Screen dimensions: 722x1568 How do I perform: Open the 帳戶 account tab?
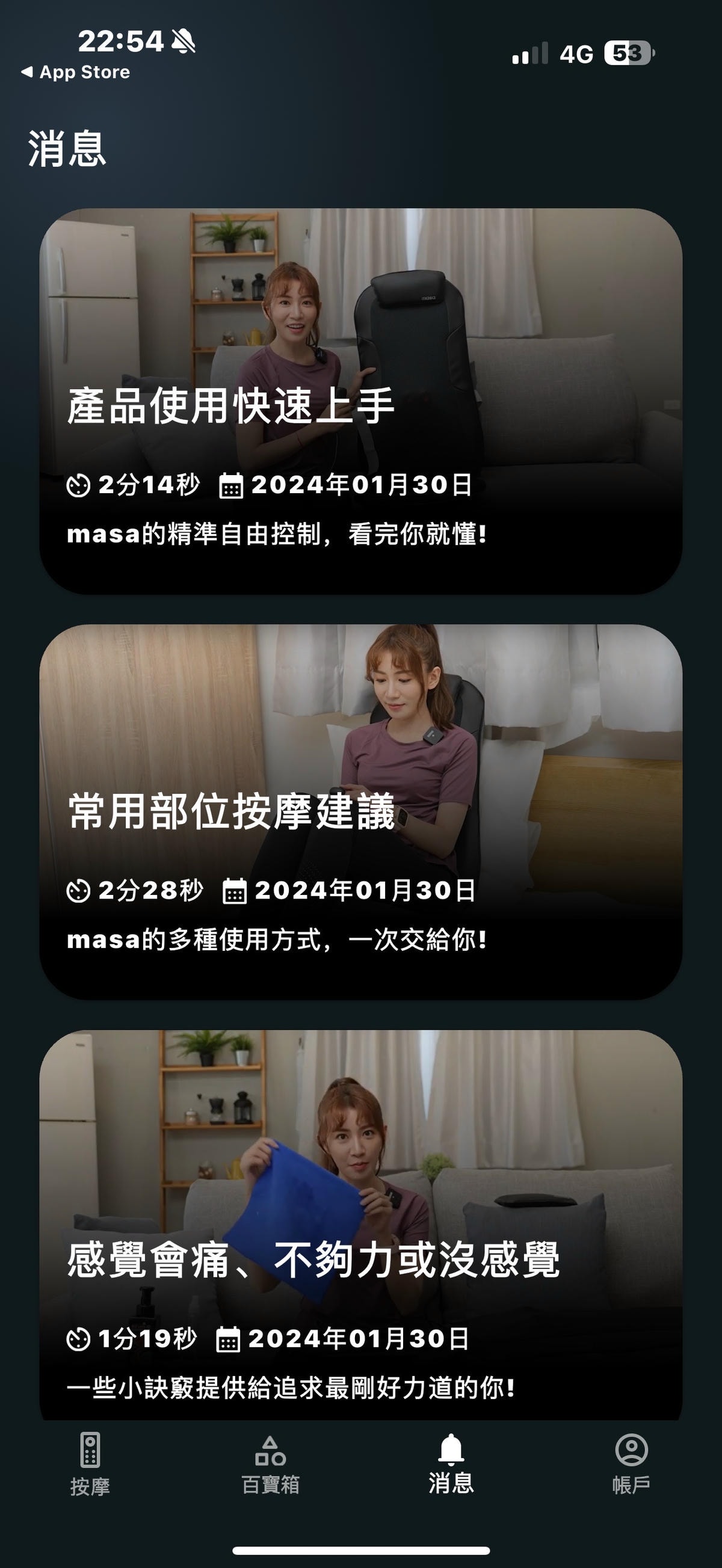click(x=631, y=1464)
